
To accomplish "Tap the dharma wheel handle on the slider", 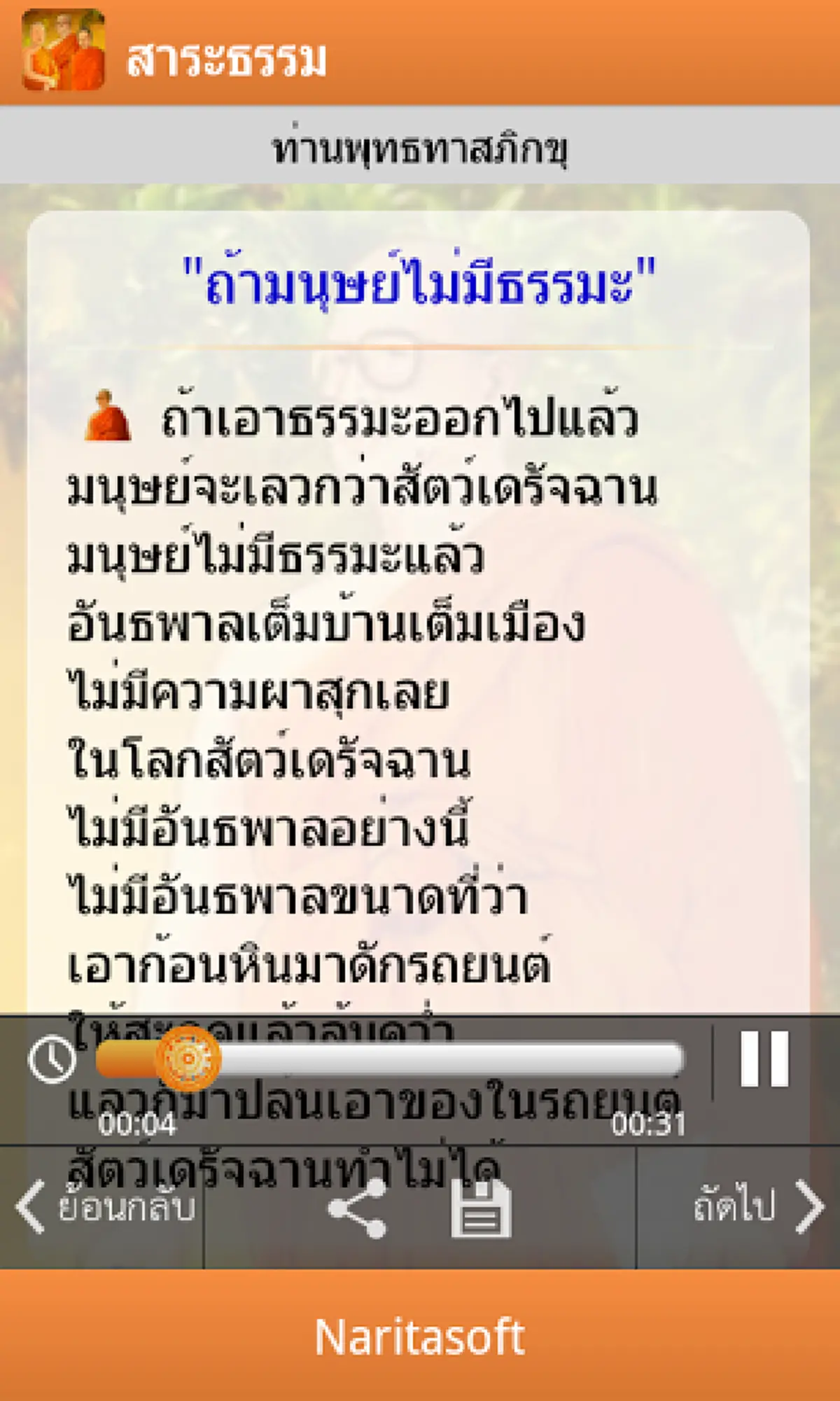I will pos(188,1059).
